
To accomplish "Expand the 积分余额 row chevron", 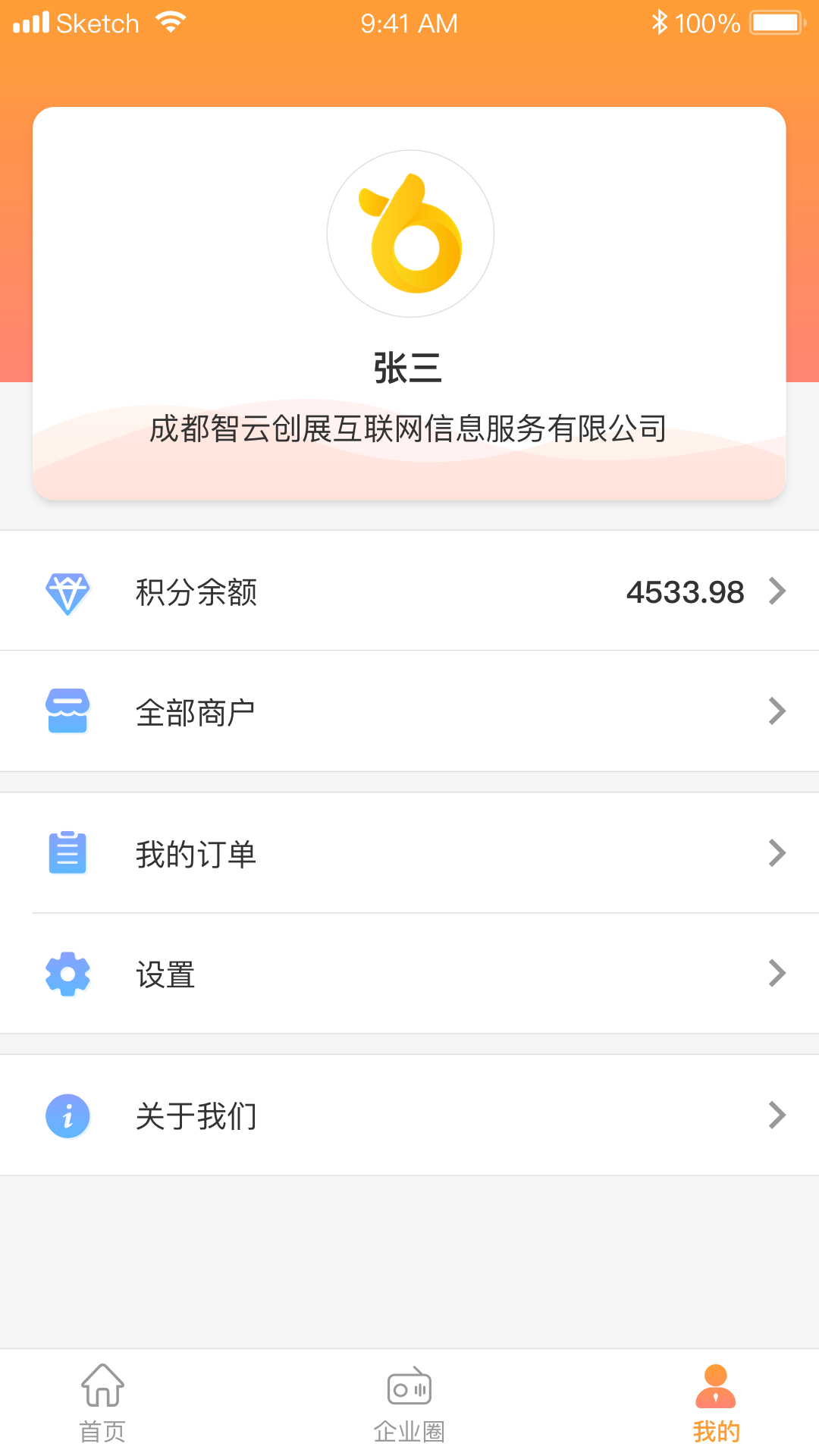I will 777,592.
